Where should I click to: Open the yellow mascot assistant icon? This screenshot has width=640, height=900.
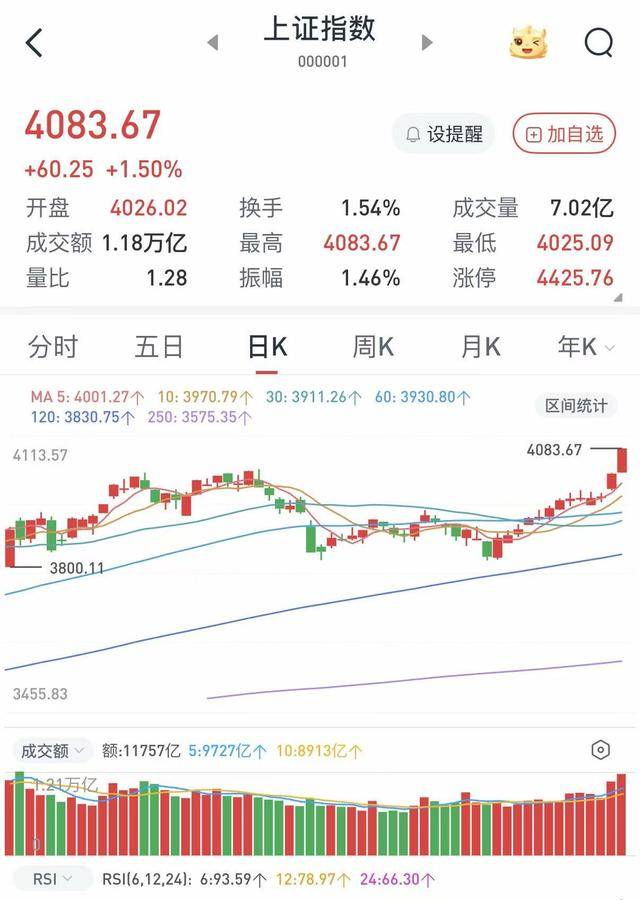pyautogui.click(x=529, y=43)
